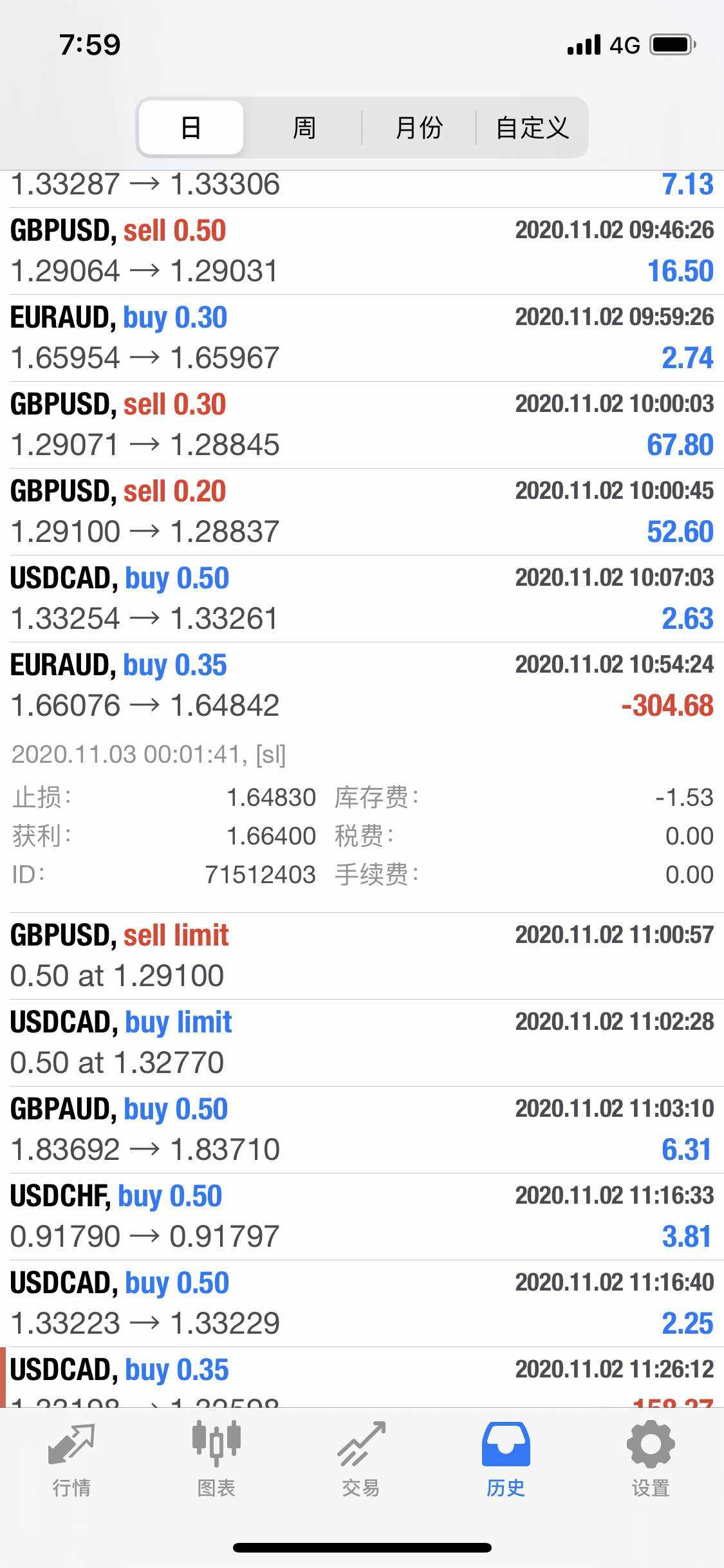Choose the 自定义 custom period

coord(532,127)
